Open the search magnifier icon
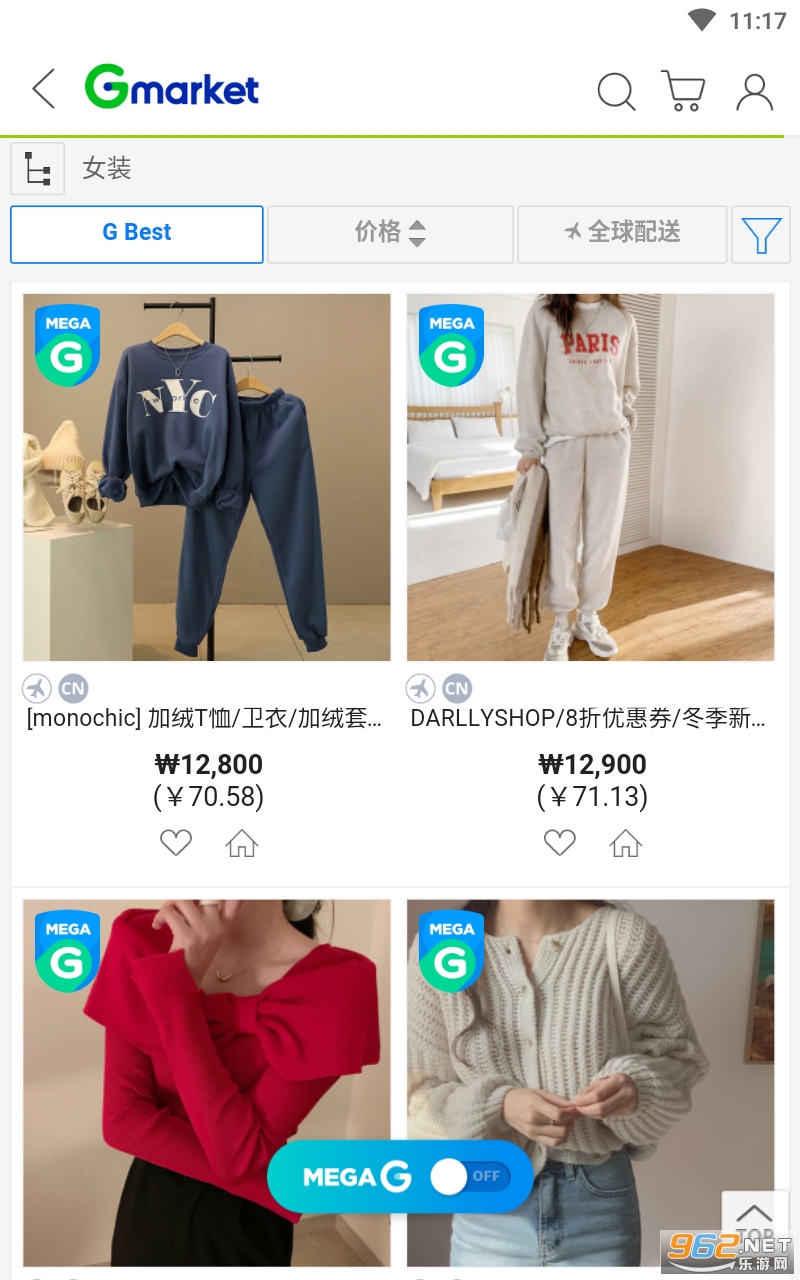 pos(616,91)
